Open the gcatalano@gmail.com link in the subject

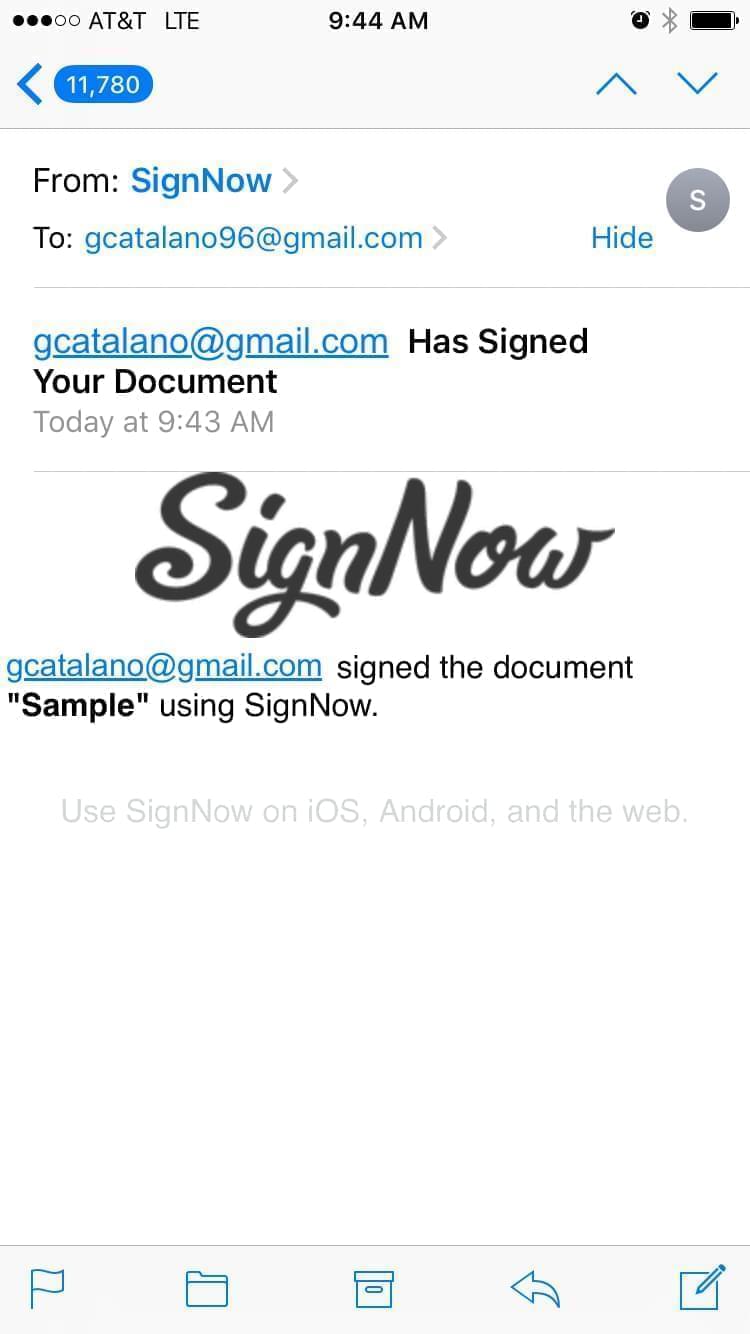210,342
